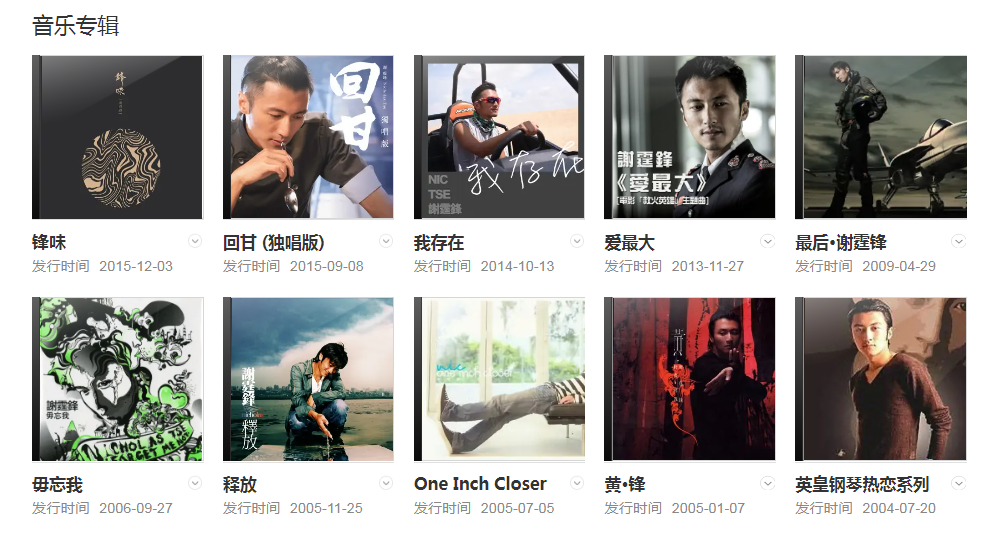The width and height of the screenshot is (1006, 535).
Task: Expand the arrow next to 我存在
Action: (577, 241)
